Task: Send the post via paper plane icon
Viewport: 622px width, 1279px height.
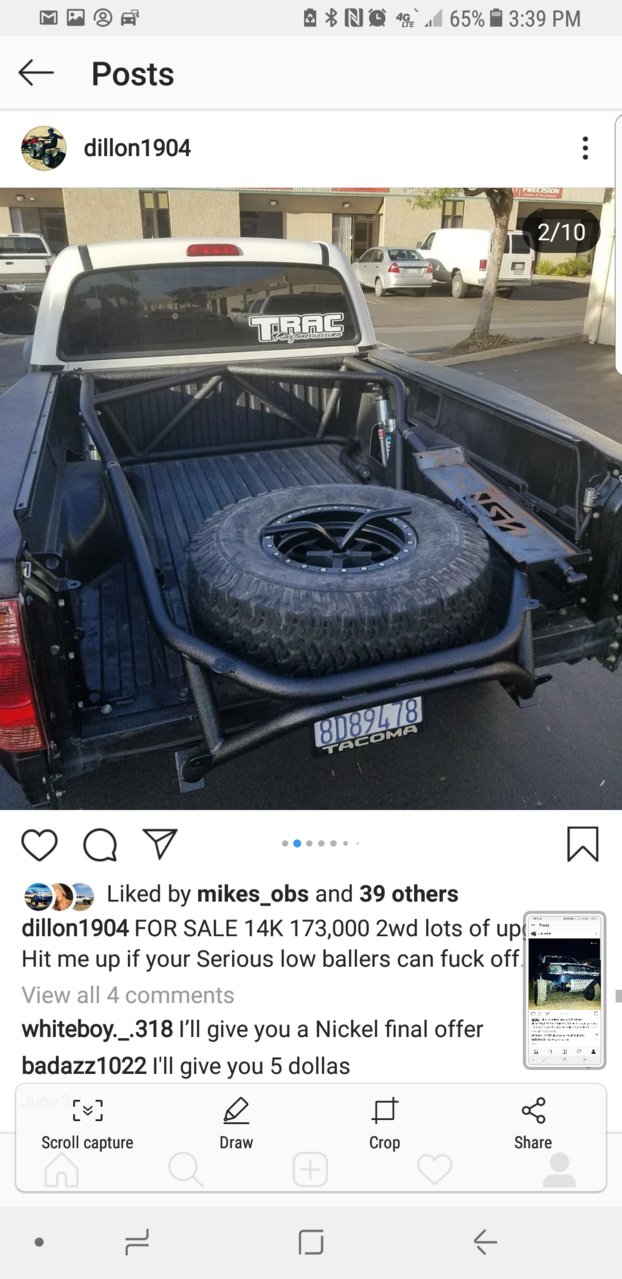Action: coord(160,844)
